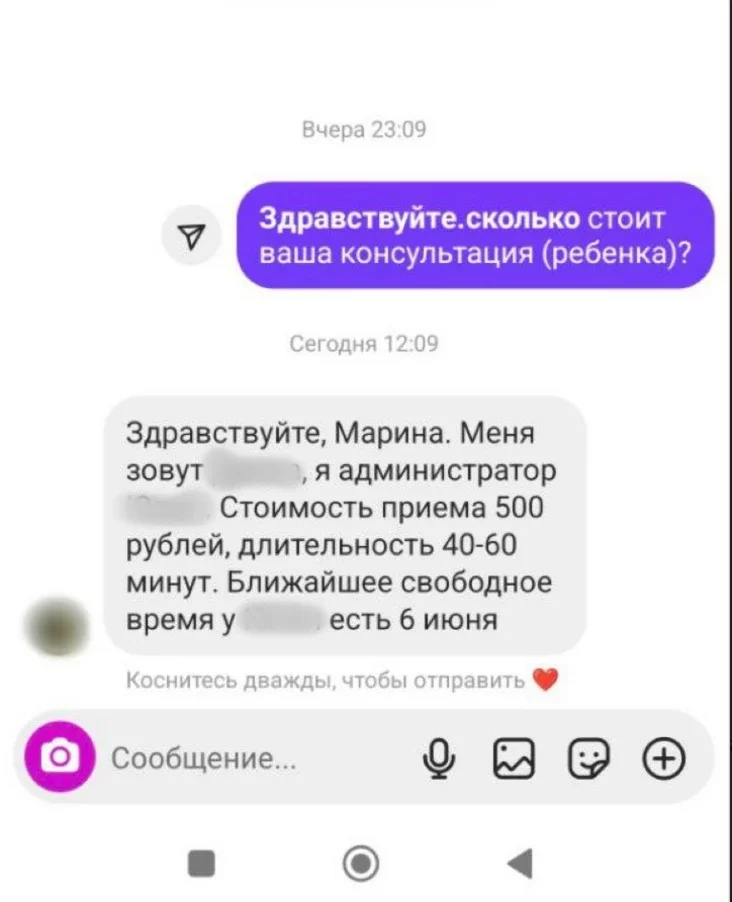Image resolution: width=732 pixels, height=902 pixels.
Task: Open the sticker picker
Action: [x=588, y=759]
